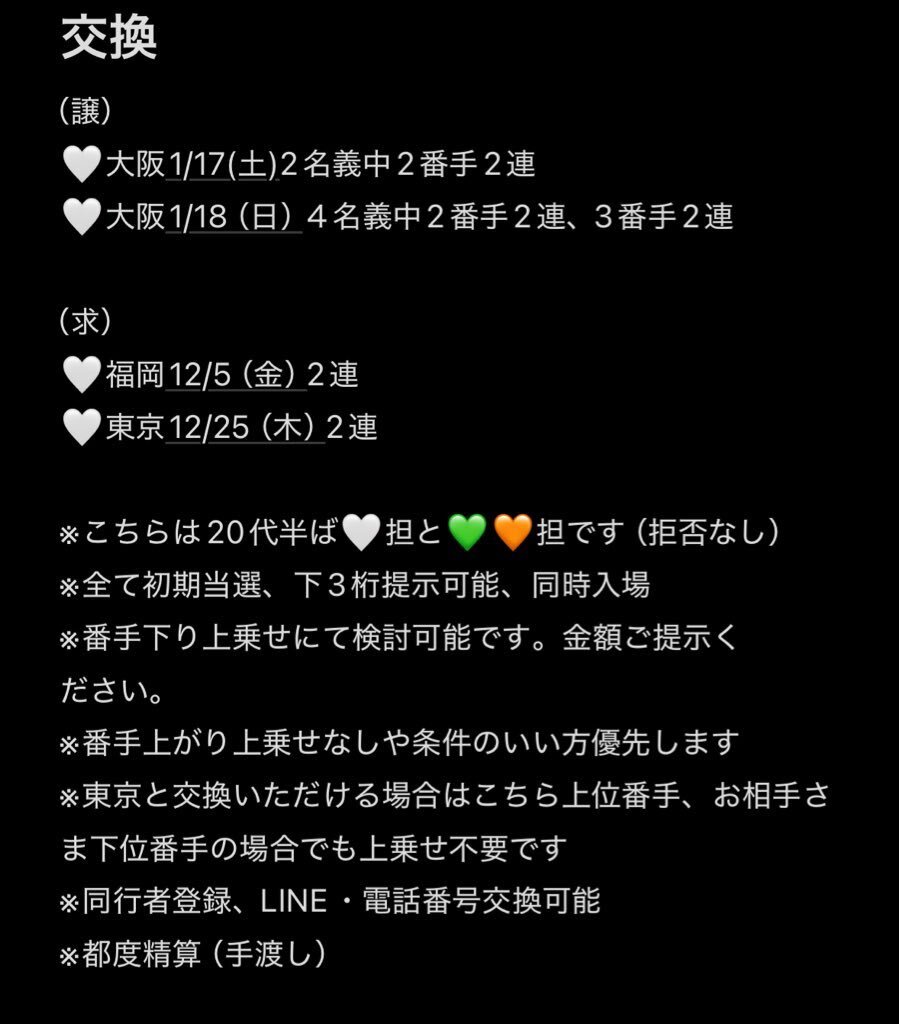This screenshot has width=899, height=1024.
Task: Open the underlined date 1/17(土)
Action: click(x=223, y=164)
